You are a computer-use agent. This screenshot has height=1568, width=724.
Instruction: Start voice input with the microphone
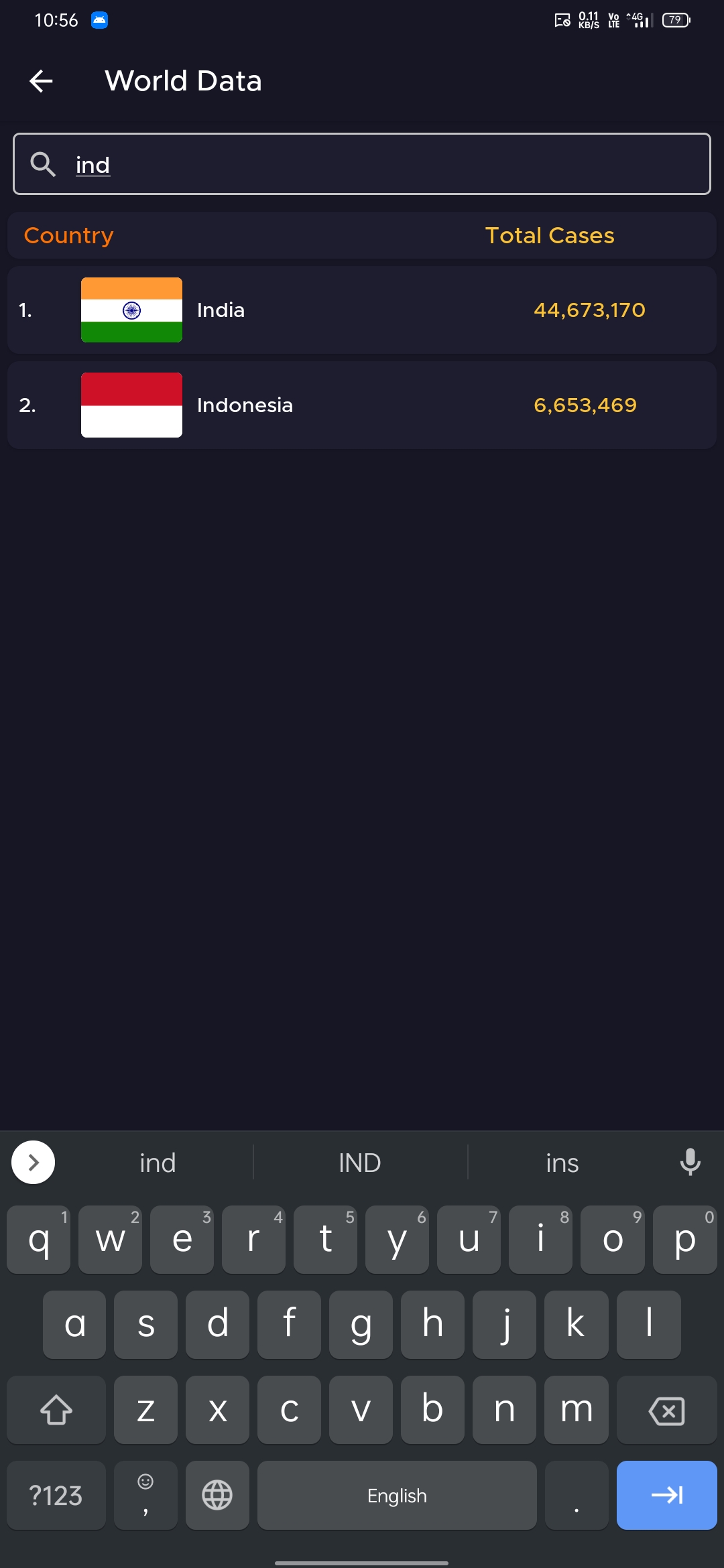pyautogui.click(x=690, y=1162)
